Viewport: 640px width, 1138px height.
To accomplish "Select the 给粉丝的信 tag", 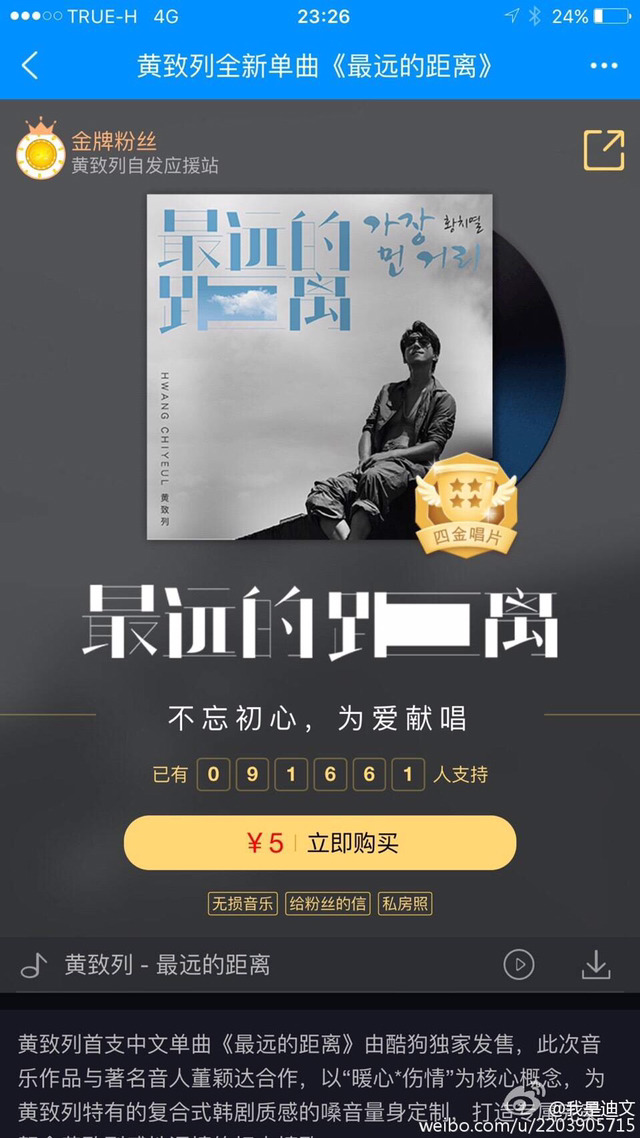I will (327, 904).
